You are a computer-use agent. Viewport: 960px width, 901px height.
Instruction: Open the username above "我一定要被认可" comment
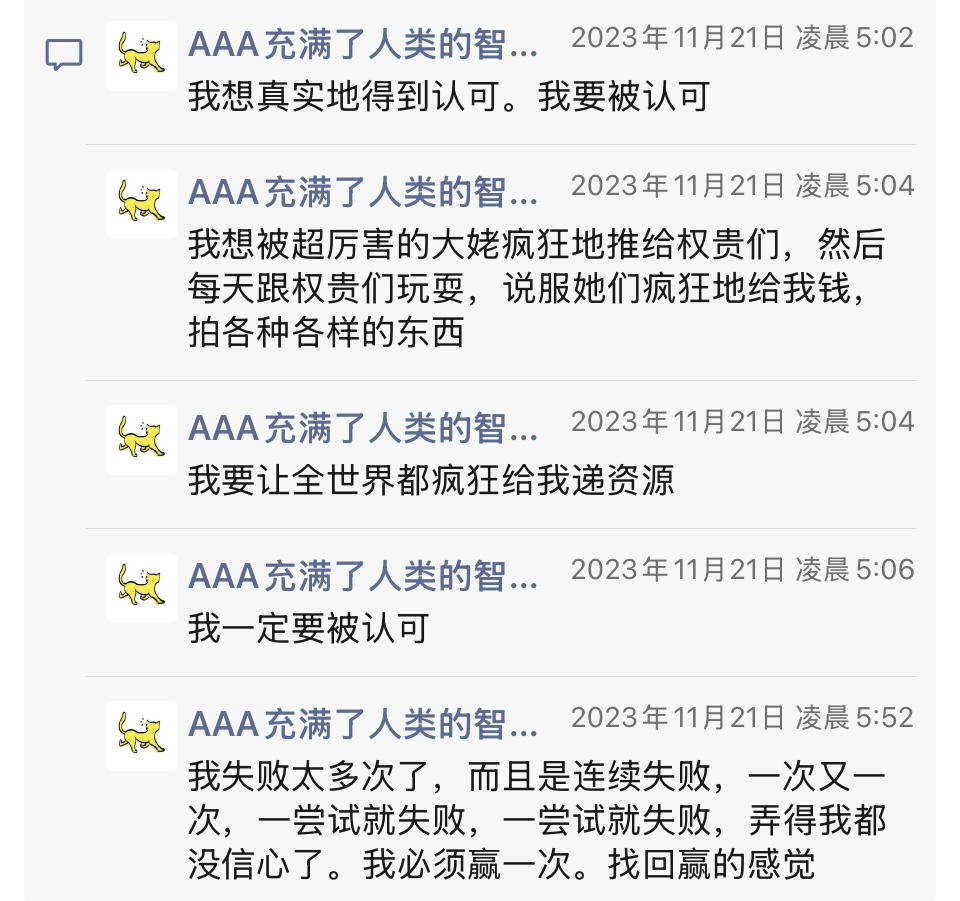click(x=363, y=575)
